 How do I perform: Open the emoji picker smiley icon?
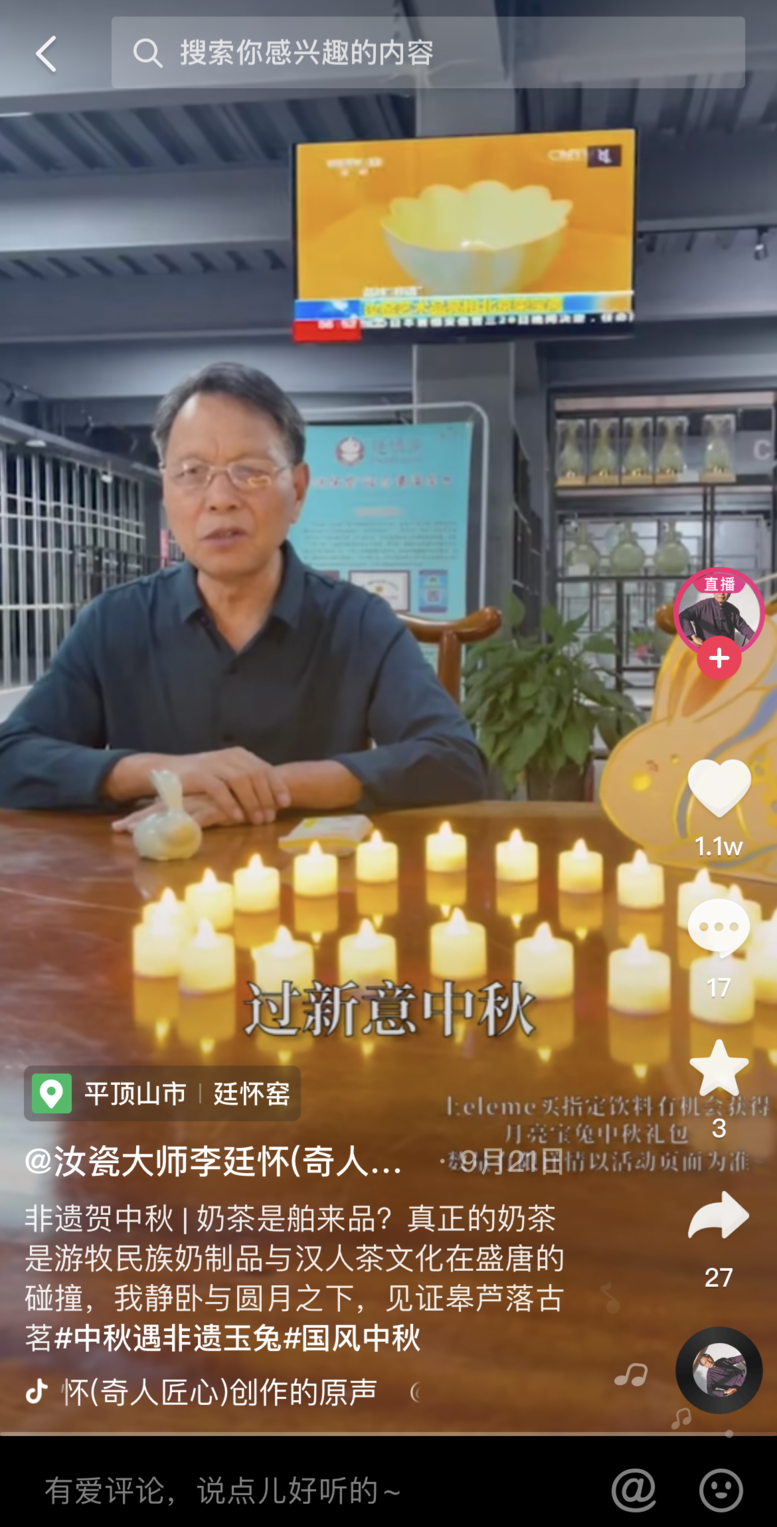click(720, 1490)
